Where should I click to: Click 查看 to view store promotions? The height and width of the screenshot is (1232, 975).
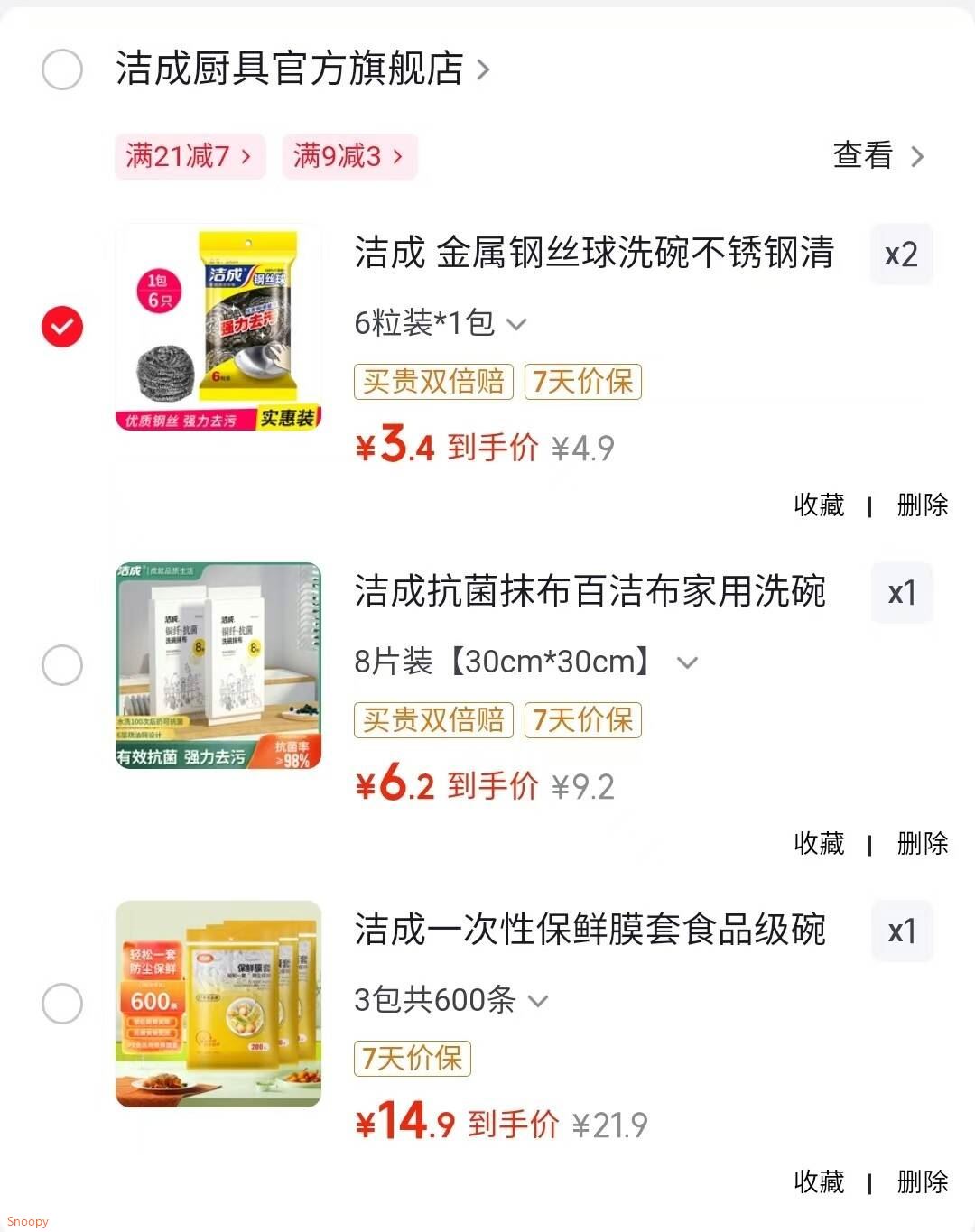(x=860, y=155)
